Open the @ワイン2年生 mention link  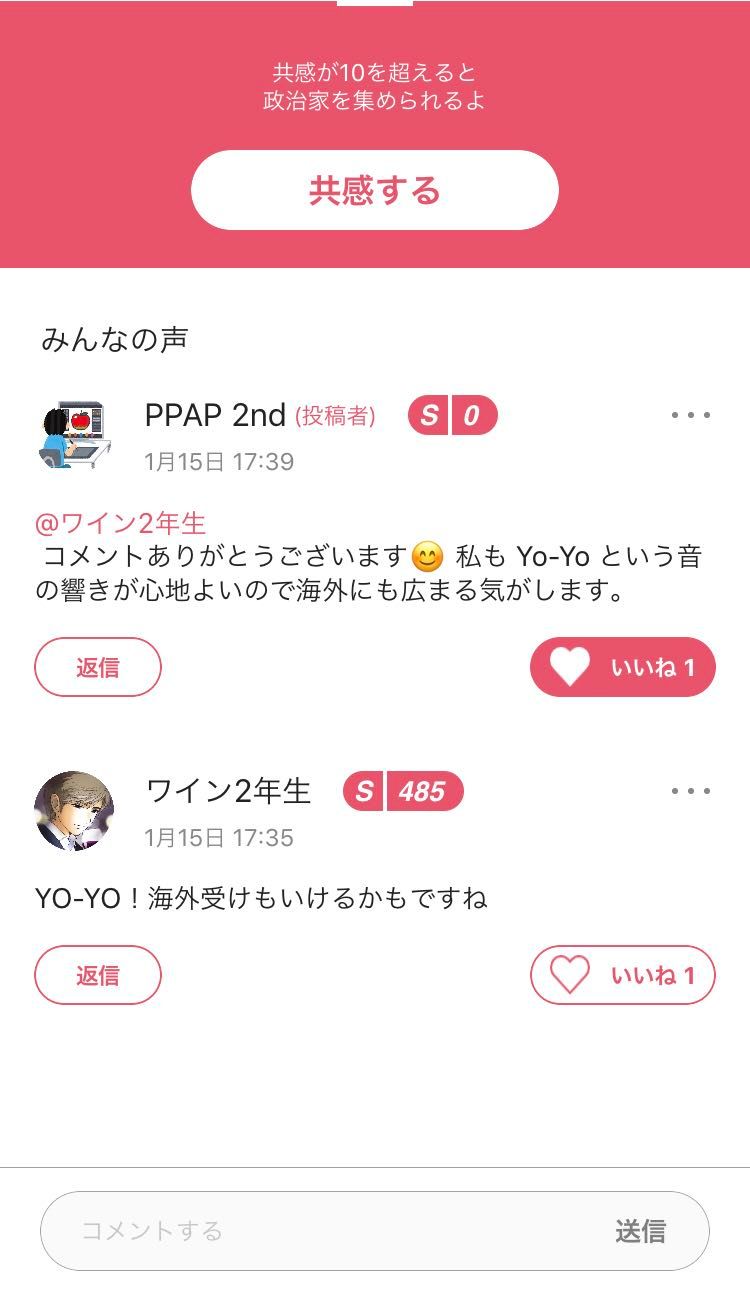120,523
